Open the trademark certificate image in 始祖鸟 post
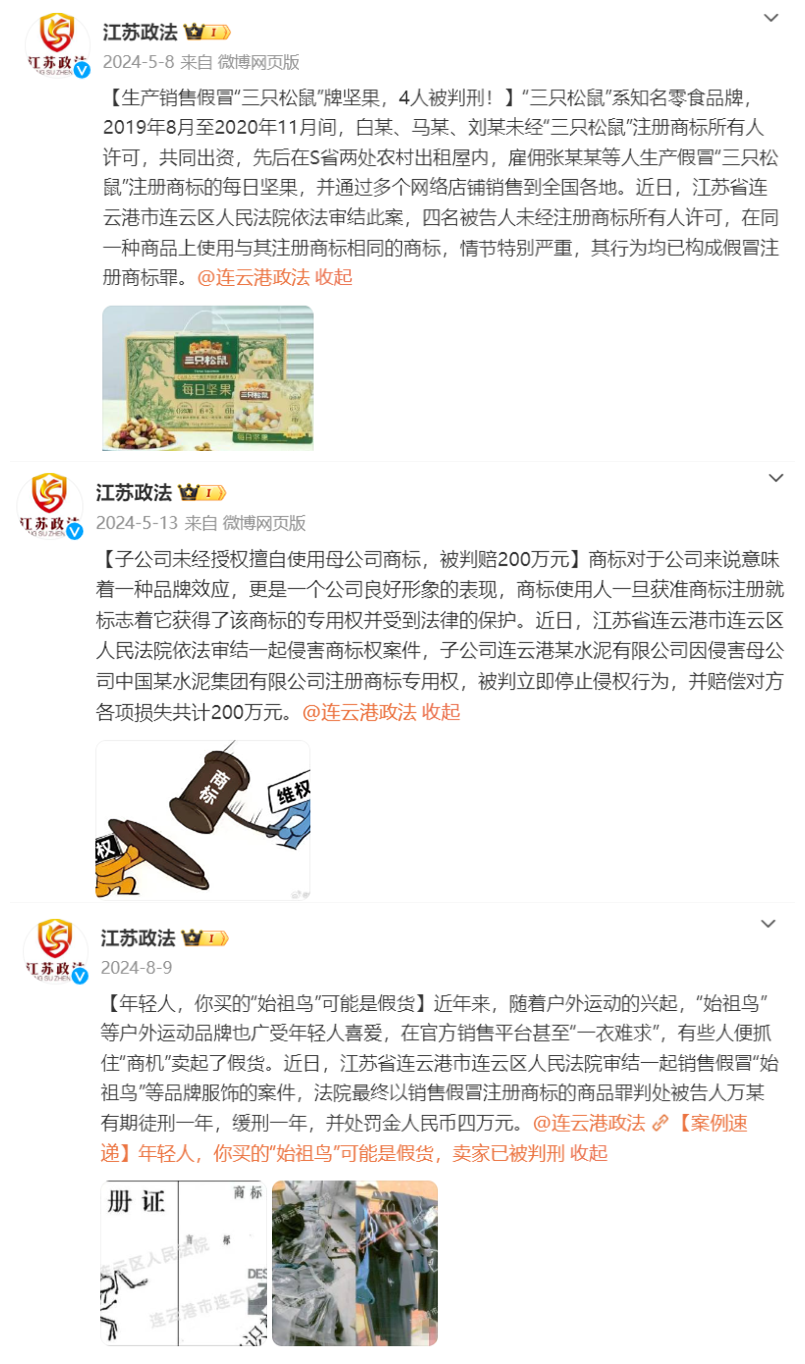This screenshot has width=805, height=1364. [x=184, y=1262]
